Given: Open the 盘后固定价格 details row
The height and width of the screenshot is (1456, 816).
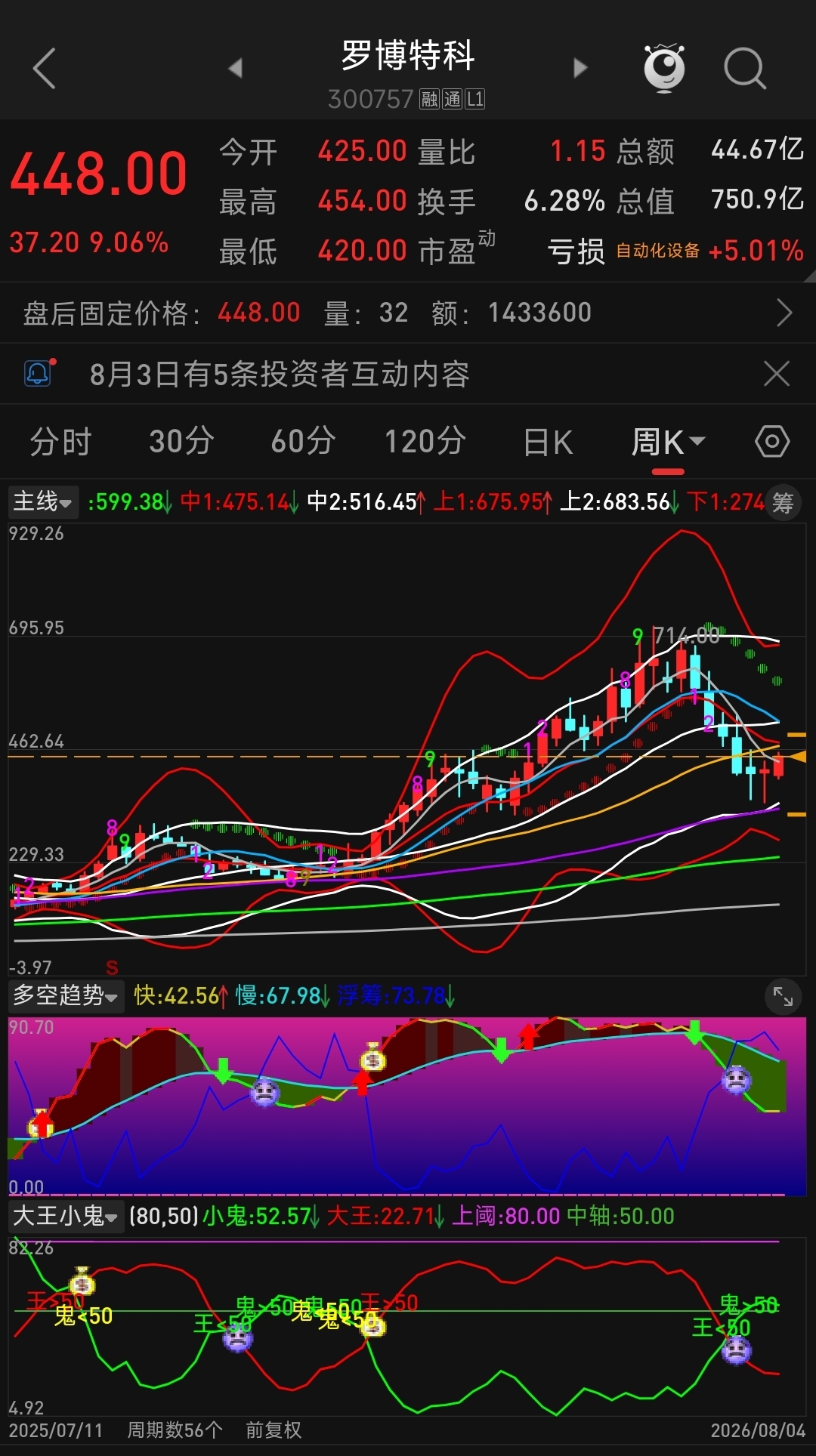Looking at the screenshot, I should tap(408, 313).
